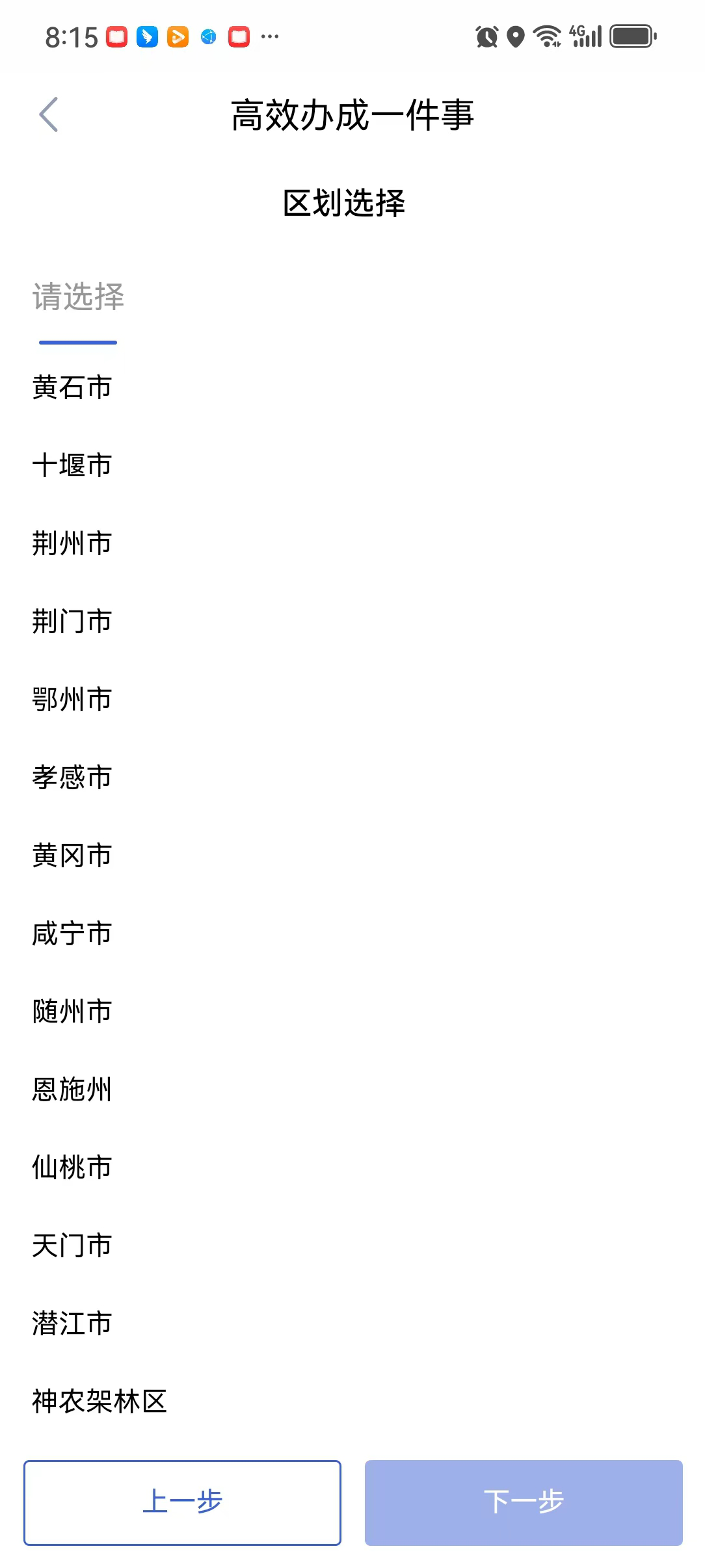
Task: Choose 荆门市
Action: tap(72, 621)
